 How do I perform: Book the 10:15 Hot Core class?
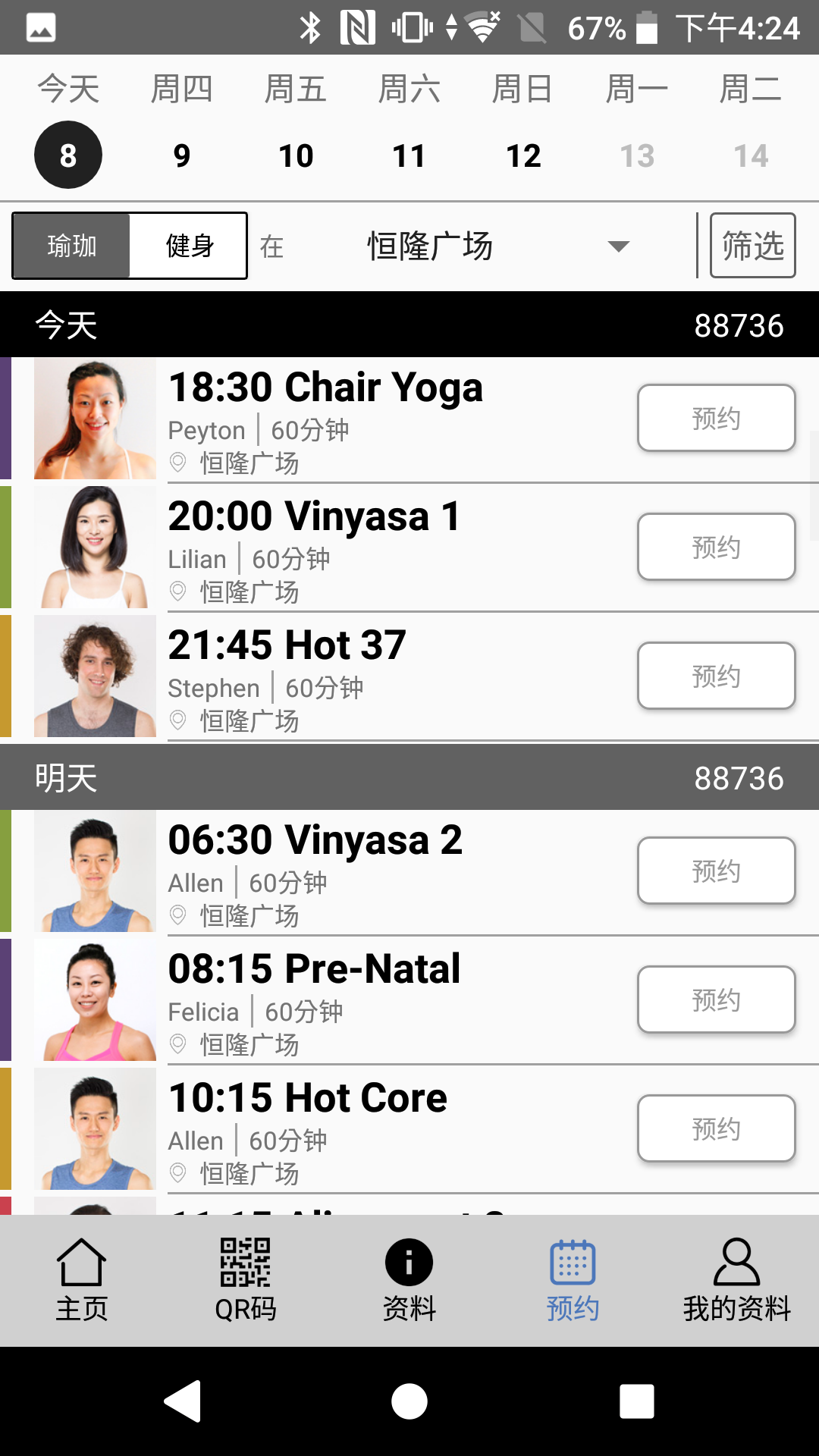716,1128
